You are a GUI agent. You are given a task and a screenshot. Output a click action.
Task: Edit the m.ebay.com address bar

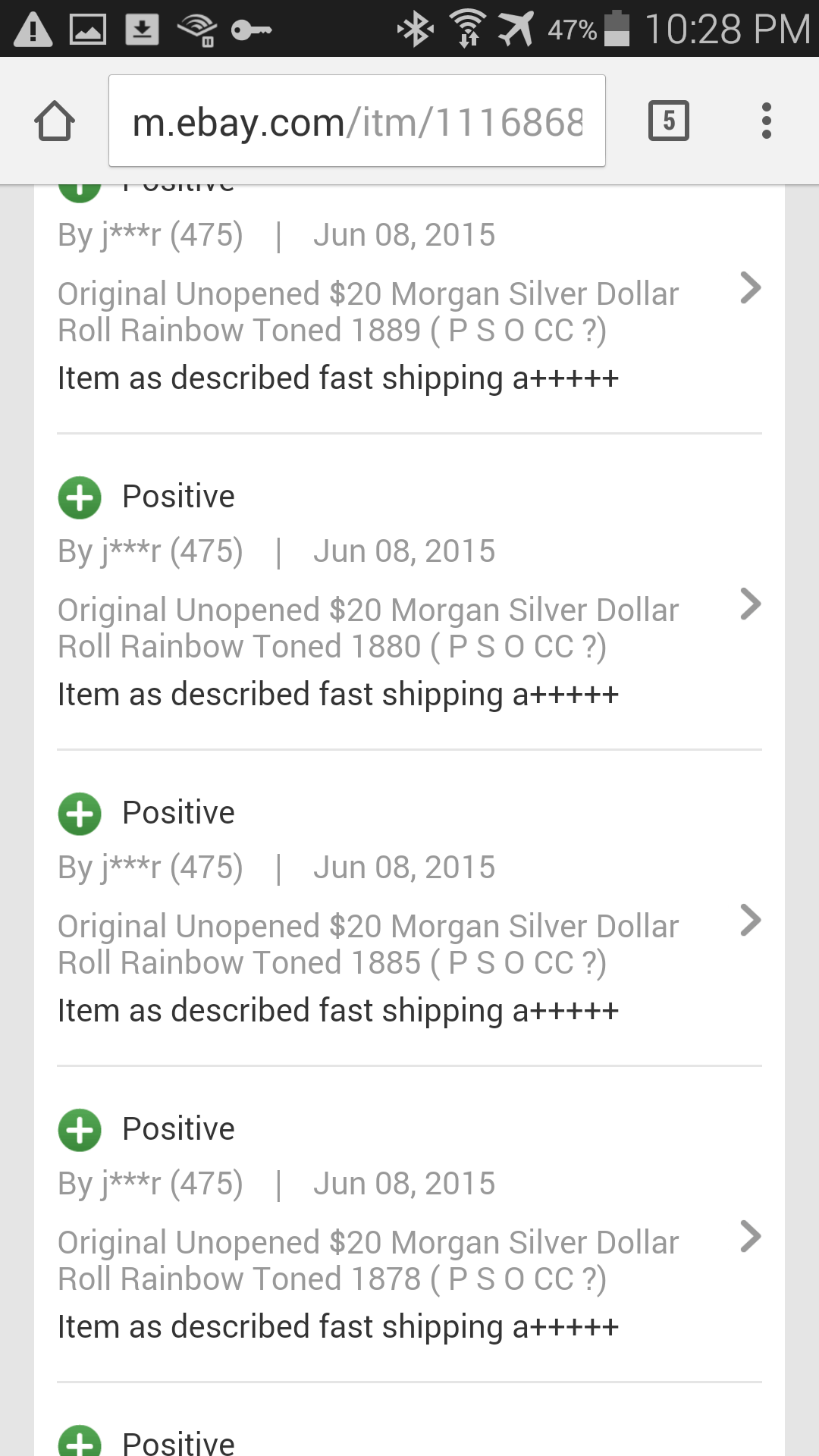point(356,121)
